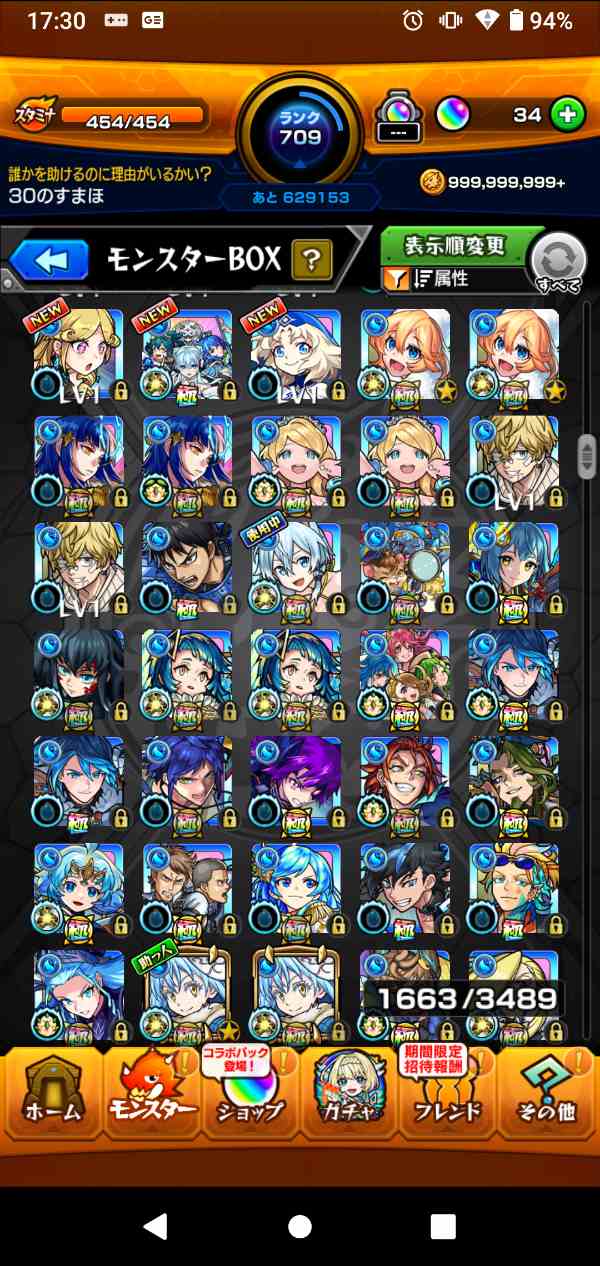The image size is (600, 1266).
Task: Add orbs with the green plus button
Action: (568, 115)
